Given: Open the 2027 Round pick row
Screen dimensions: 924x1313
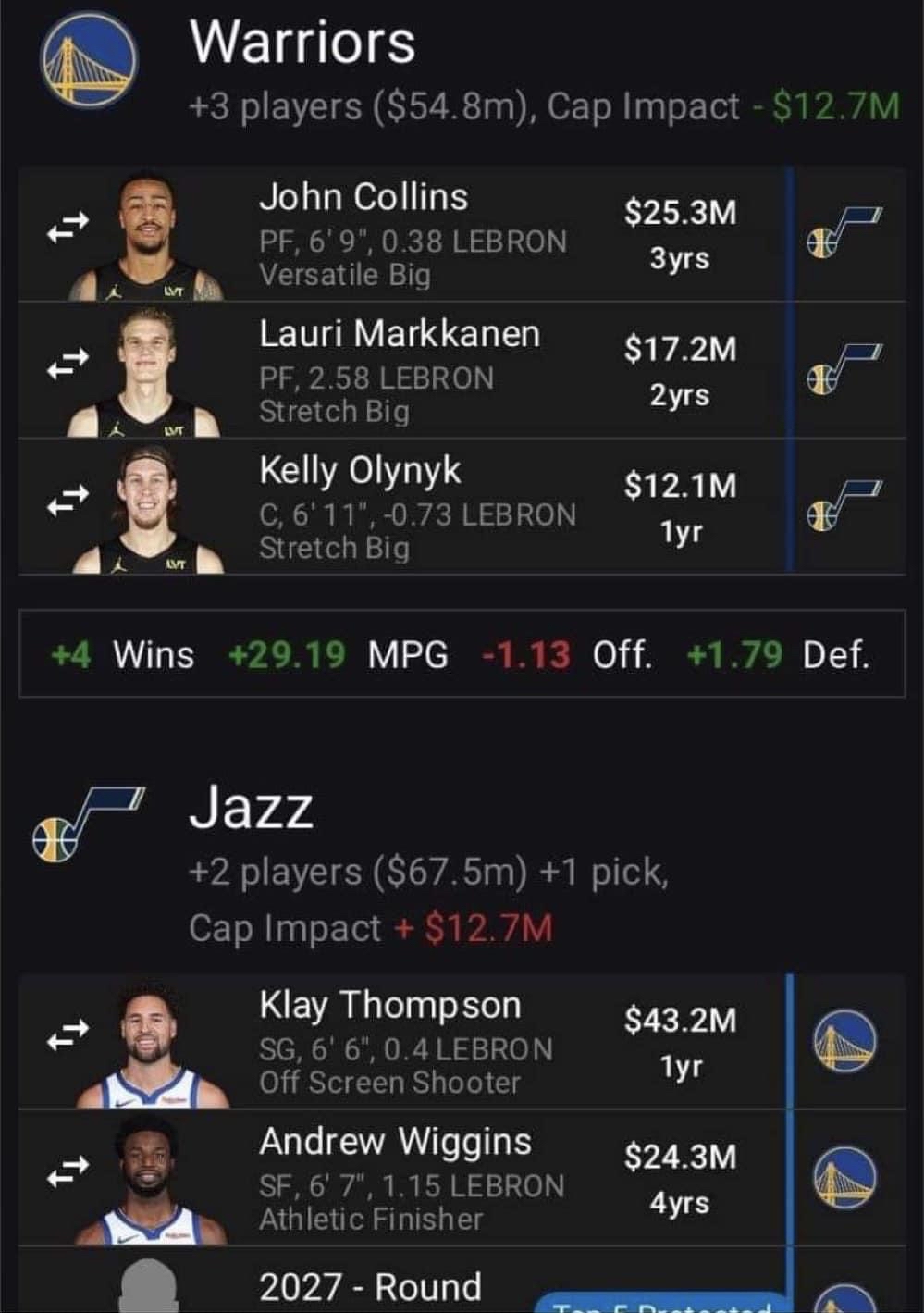Looking at the screenshot, I should tap(370, 1287).
